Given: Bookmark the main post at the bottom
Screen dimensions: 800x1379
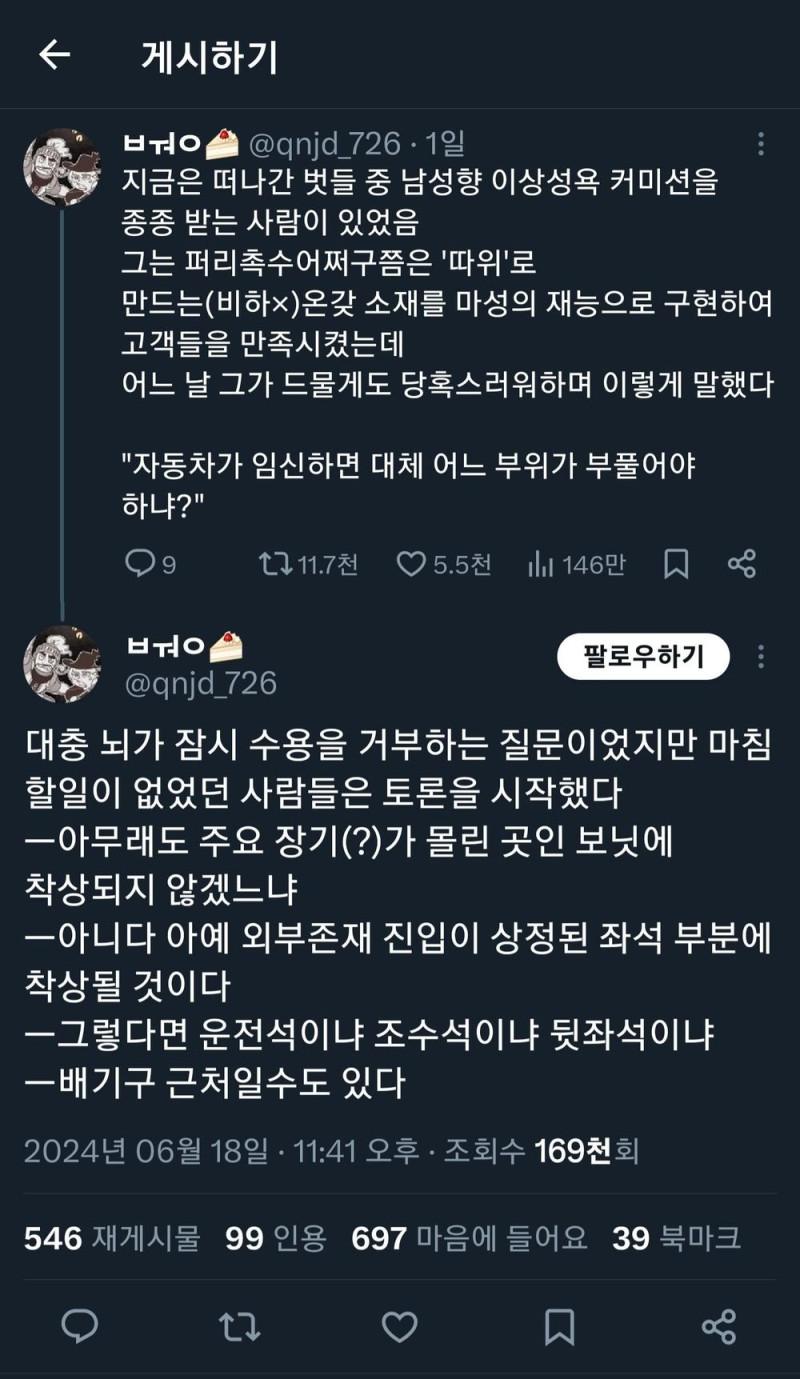Looking at the screenshot, I should [559, 1327].
